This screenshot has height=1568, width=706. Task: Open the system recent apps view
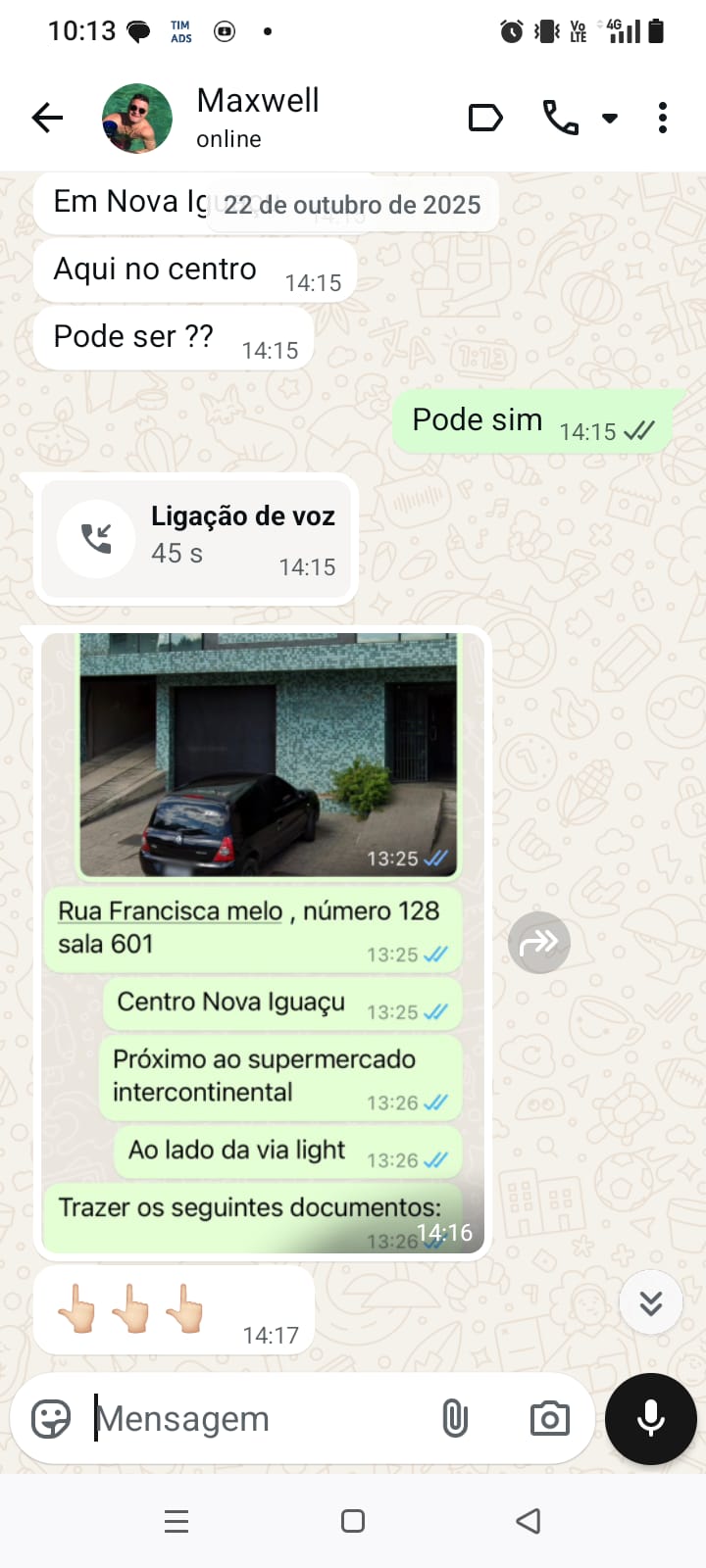point(176,1521)
